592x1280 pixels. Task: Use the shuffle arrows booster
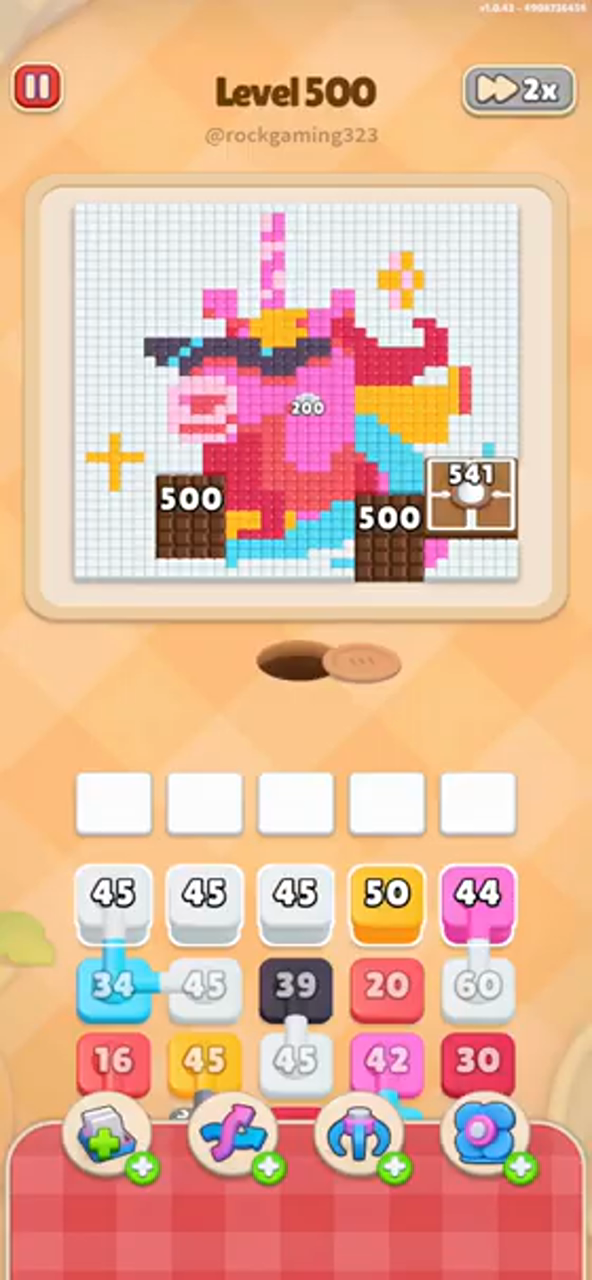233,1138
